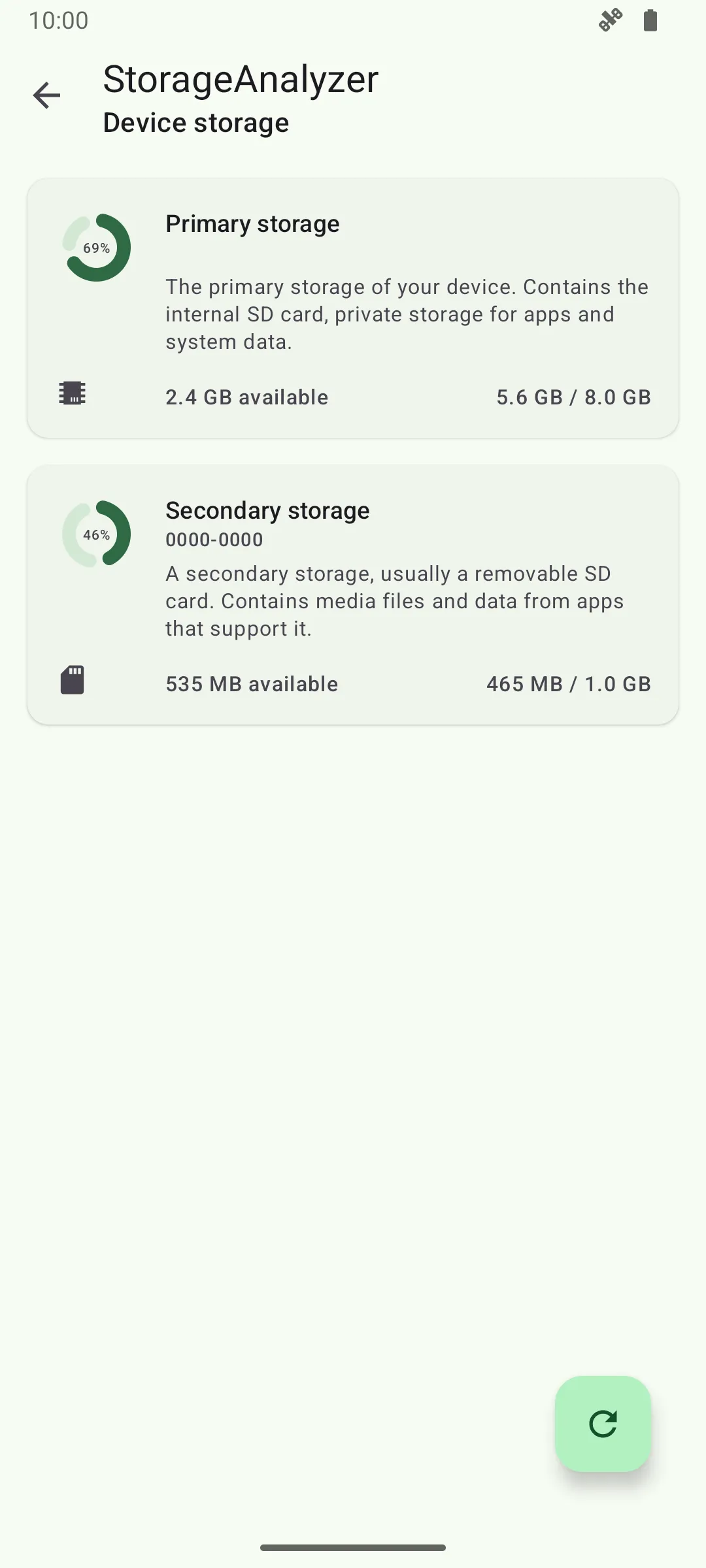Image resolution: width=706 pixels, height=1568 pixels.
Task: Open the Secondary storage card
Action: (353, 595)
